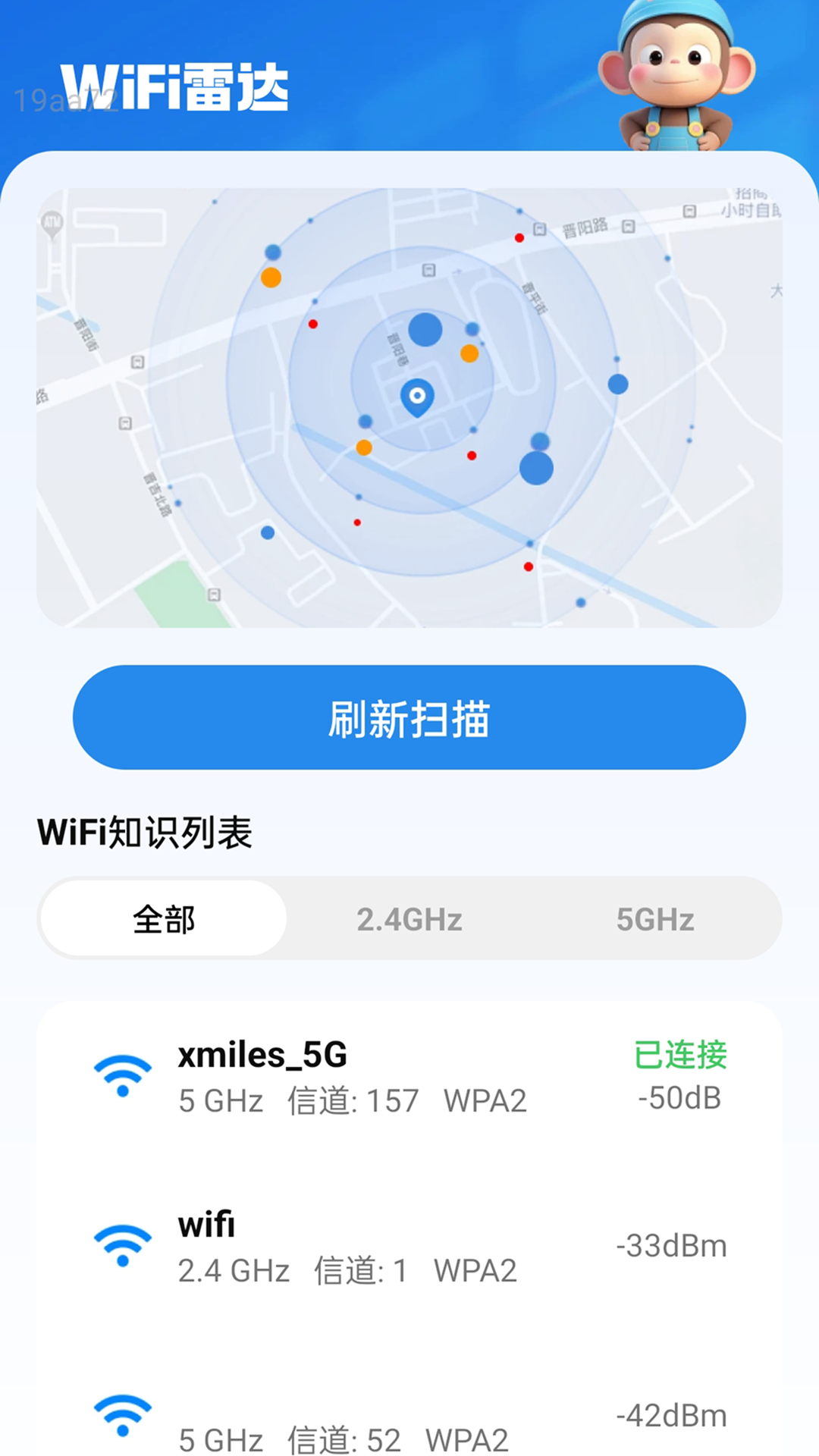Enable the 全部 networks view

pyautogui.click(x=164, y=918)
